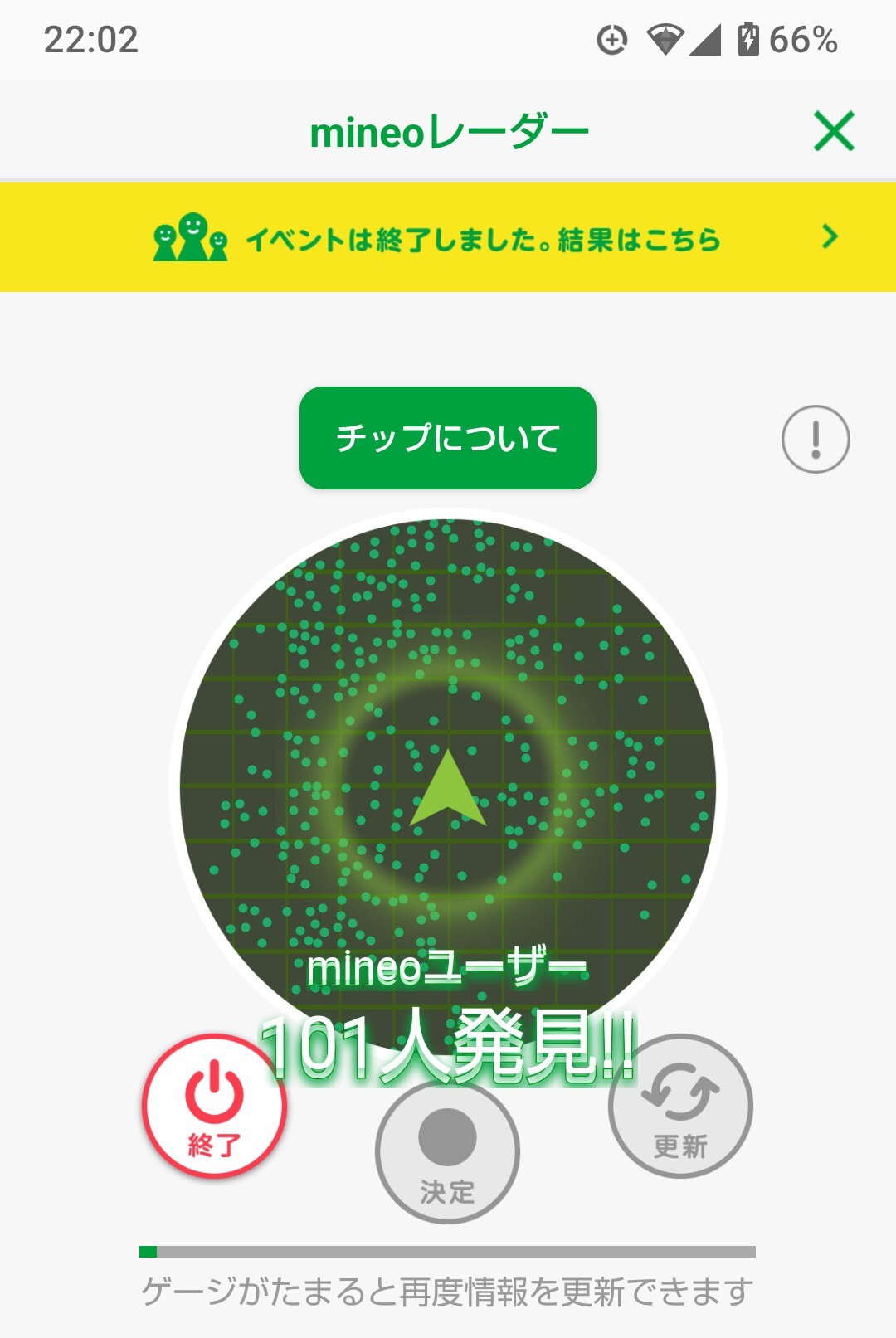Close the mineoレーダー screen
Viewport: 896px width, 1338px height.
coord(834,131)
